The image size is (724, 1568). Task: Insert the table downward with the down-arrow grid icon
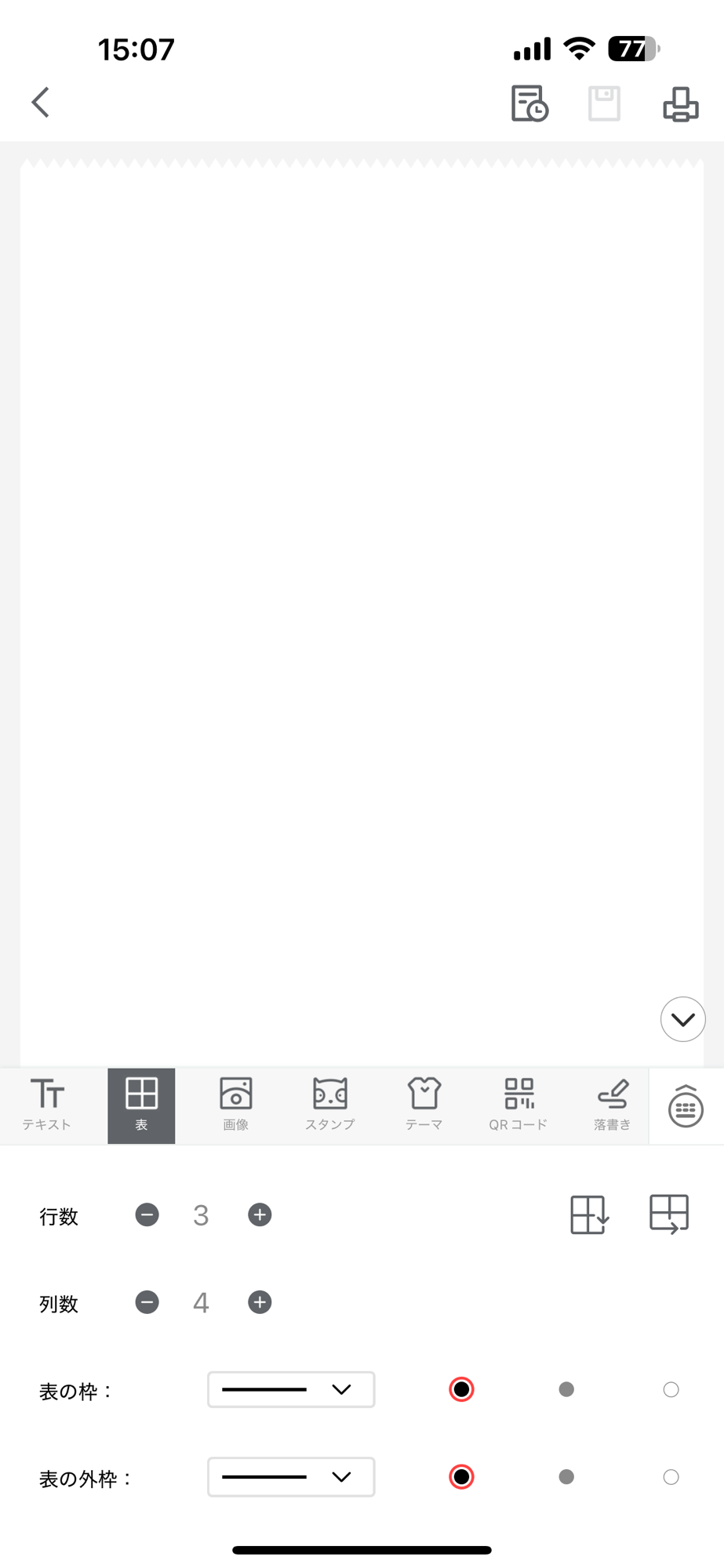coord(590,1215)
